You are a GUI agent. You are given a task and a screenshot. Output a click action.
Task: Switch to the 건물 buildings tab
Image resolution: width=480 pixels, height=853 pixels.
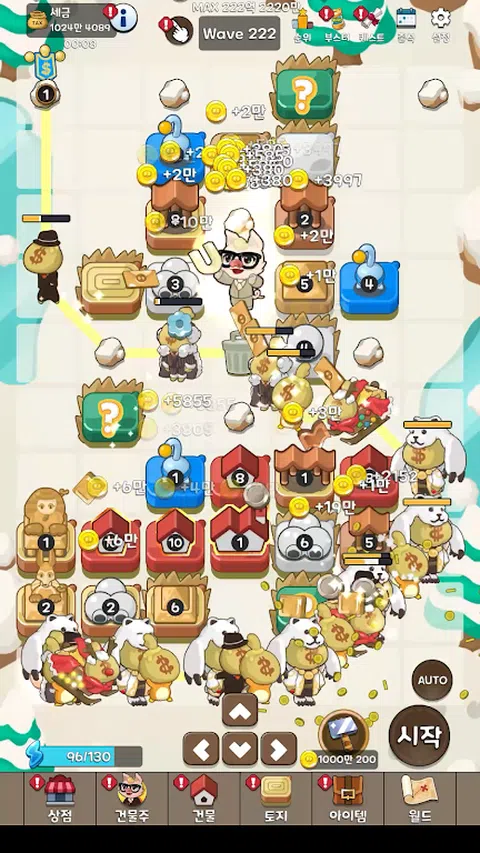pyautogui.click(x=204, y=798)
